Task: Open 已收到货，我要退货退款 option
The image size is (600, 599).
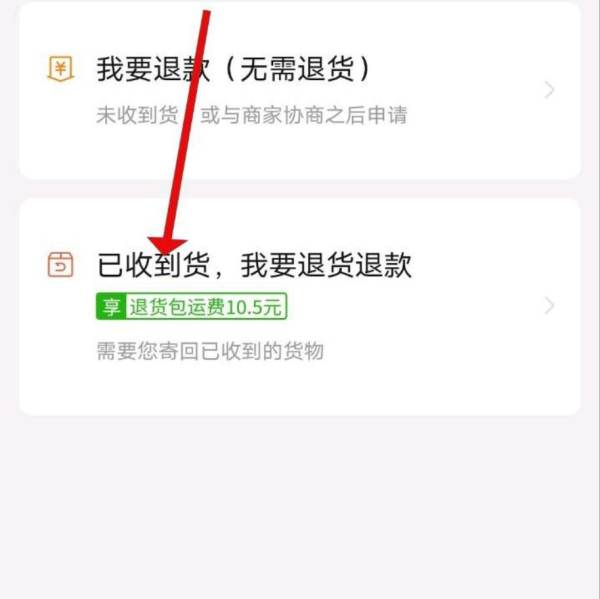Action: (x=300, y=305)
